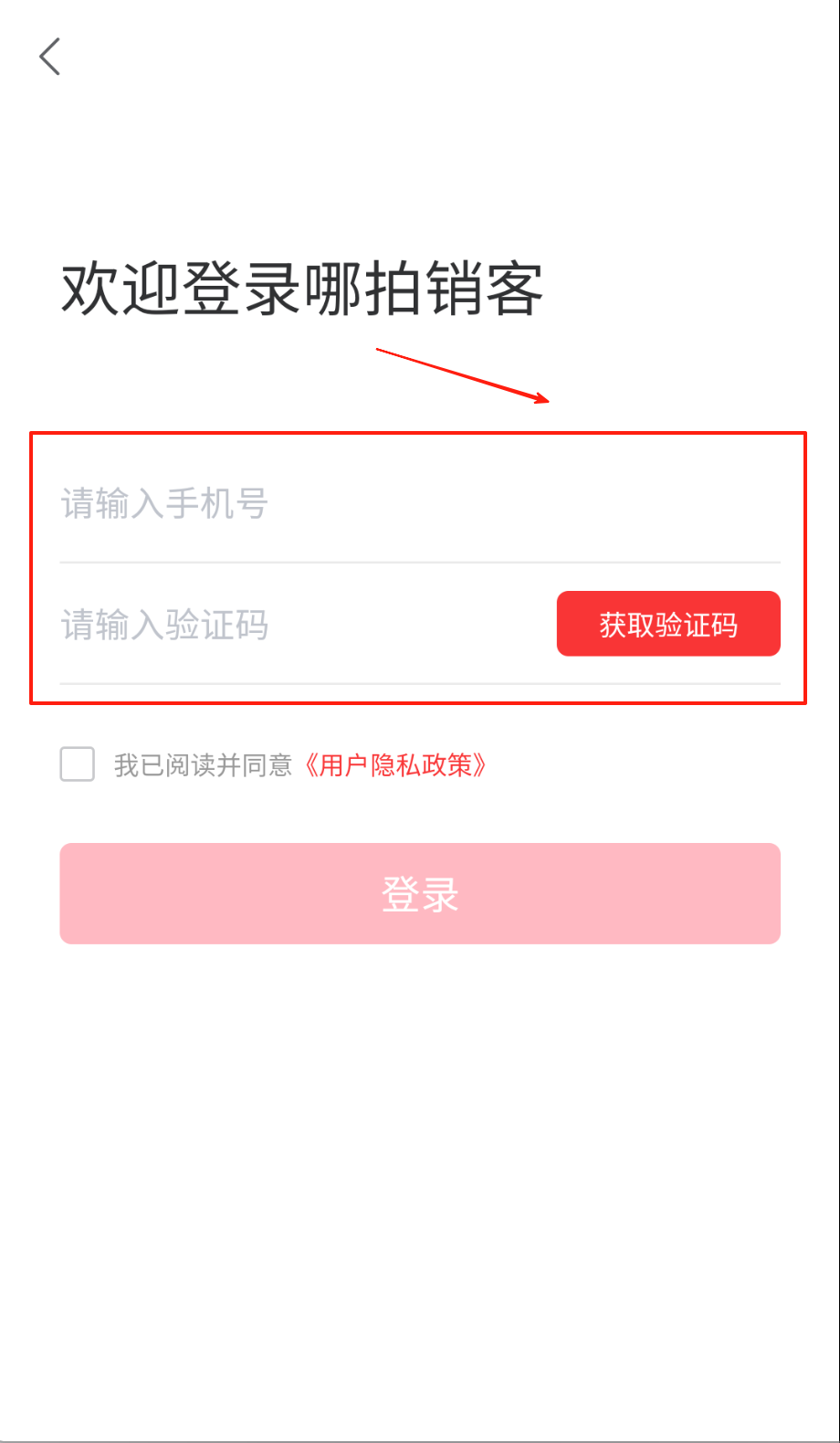
Task: Request a code with 获取验证码
Action: point(668,625)
